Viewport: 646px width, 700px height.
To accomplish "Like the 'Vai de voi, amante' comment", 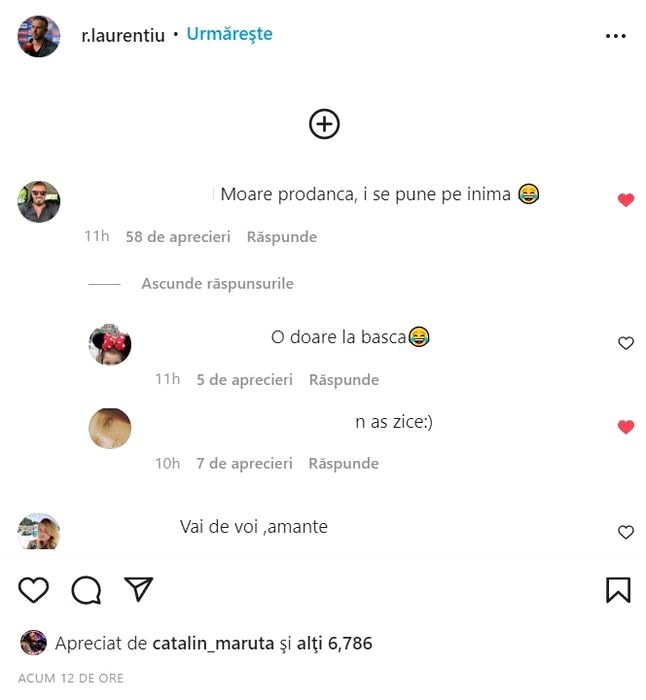I will 626,532.
